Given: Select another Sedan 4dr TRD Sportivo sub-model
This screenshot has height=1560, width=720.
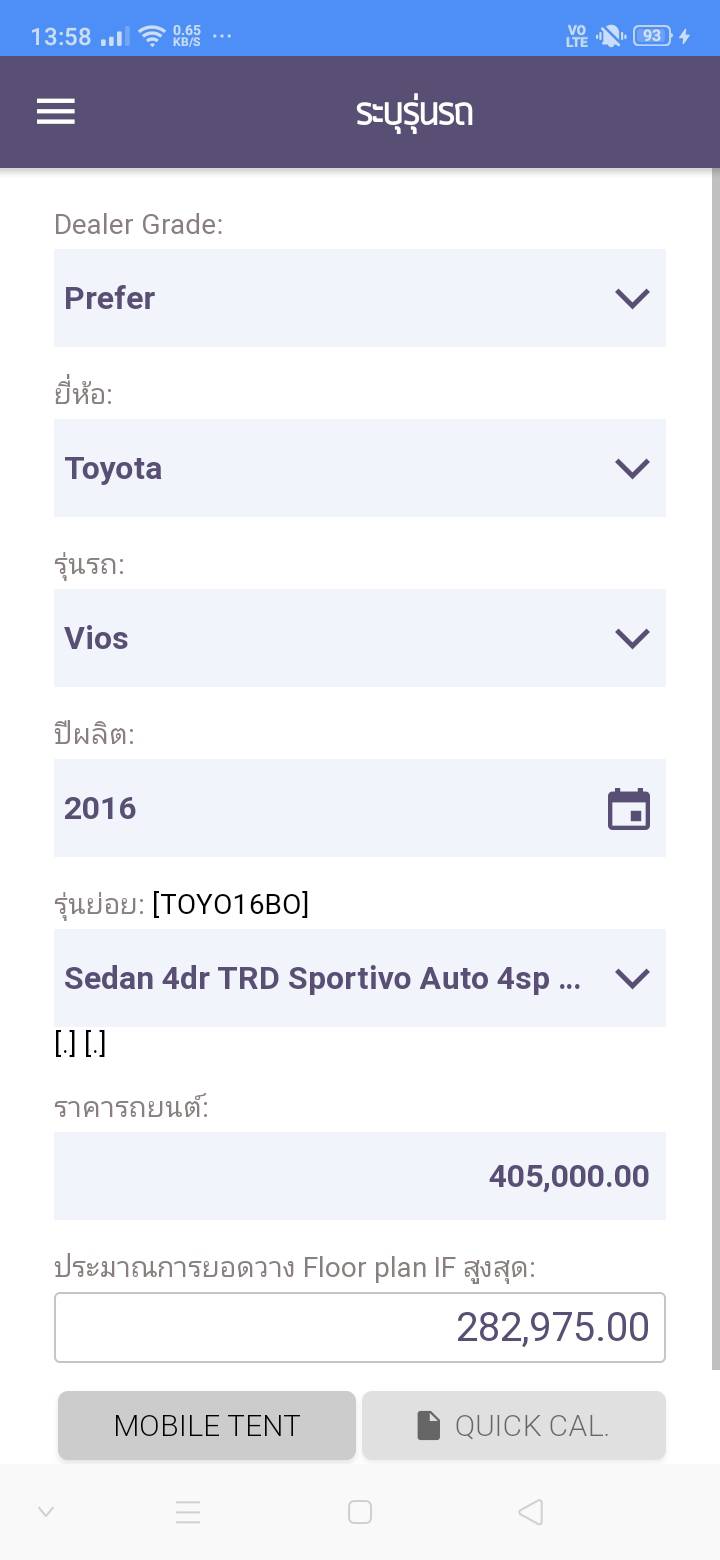Looking at the screenshot, I should tap(359, 978).
